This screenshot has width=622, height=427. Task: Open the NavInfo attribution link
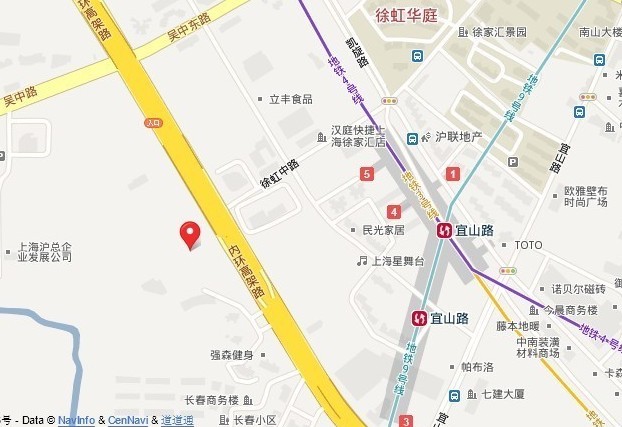pyautogui.click(x=76, y=420)
